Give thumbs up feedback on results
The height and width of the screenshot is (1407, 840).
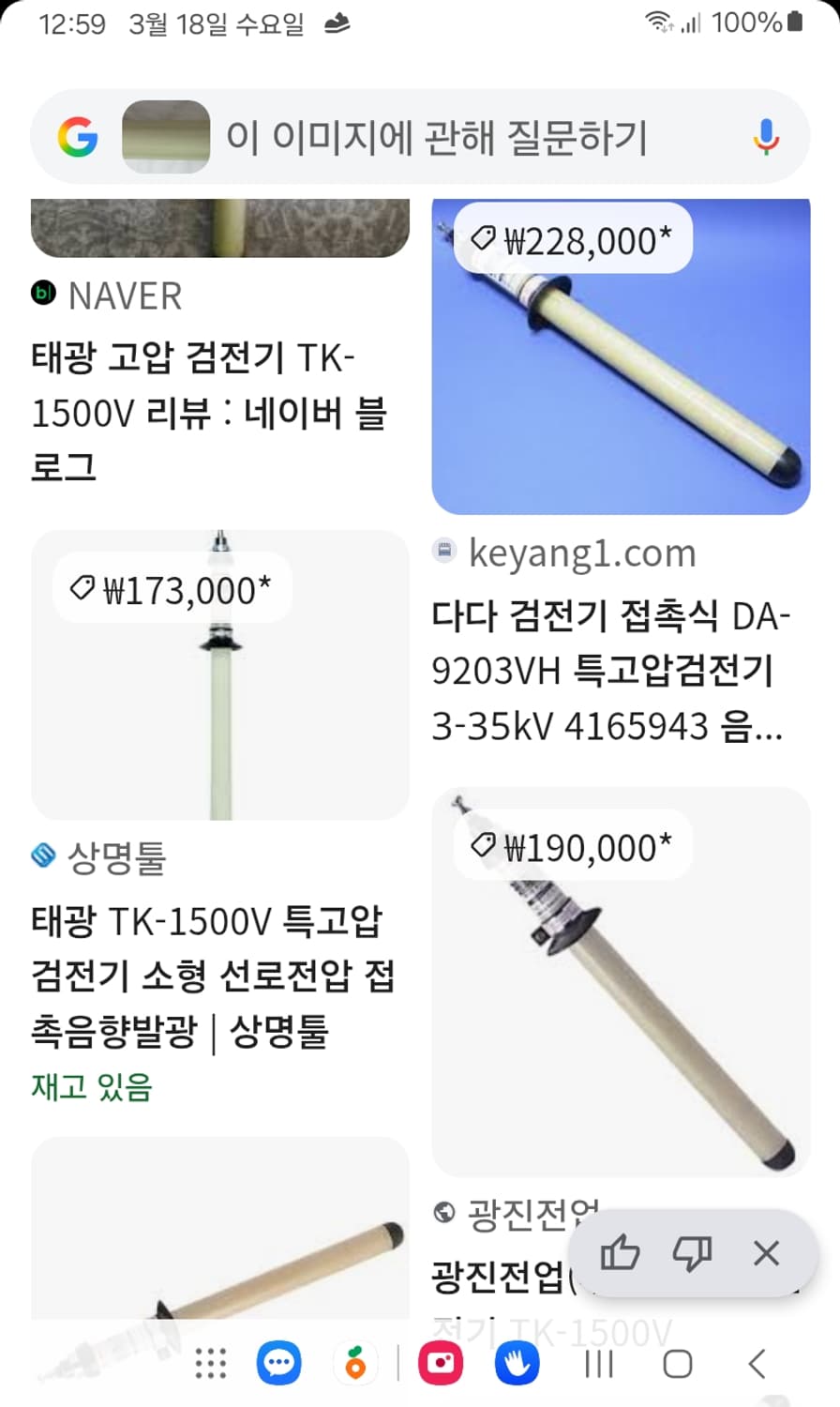click(621, 1252)
